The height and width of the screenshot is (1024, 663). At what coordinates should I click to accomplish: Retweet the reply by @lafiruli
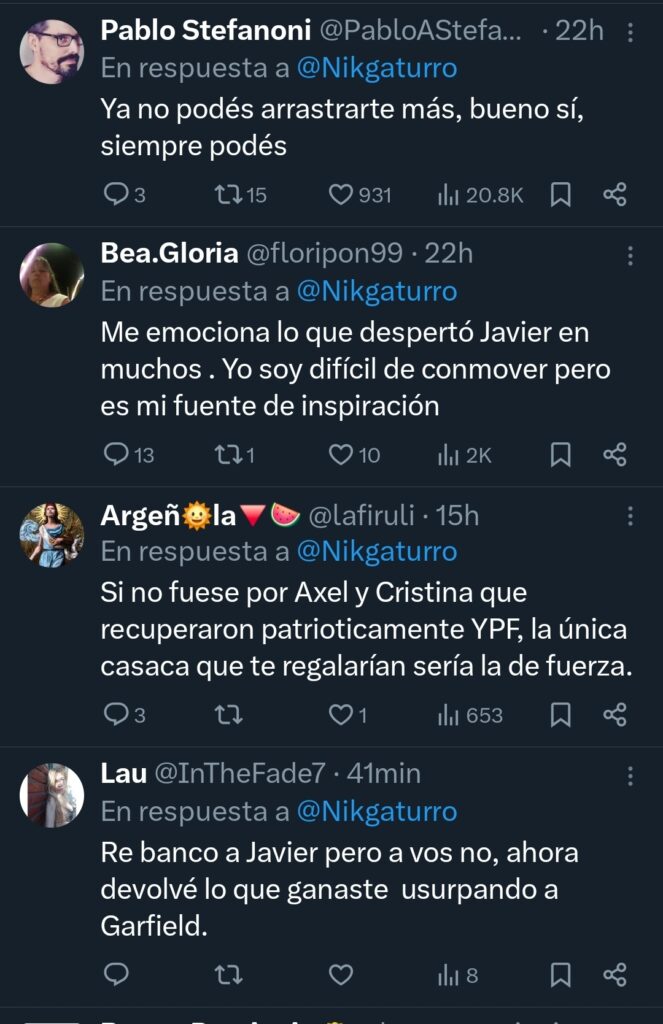(229, 715)
